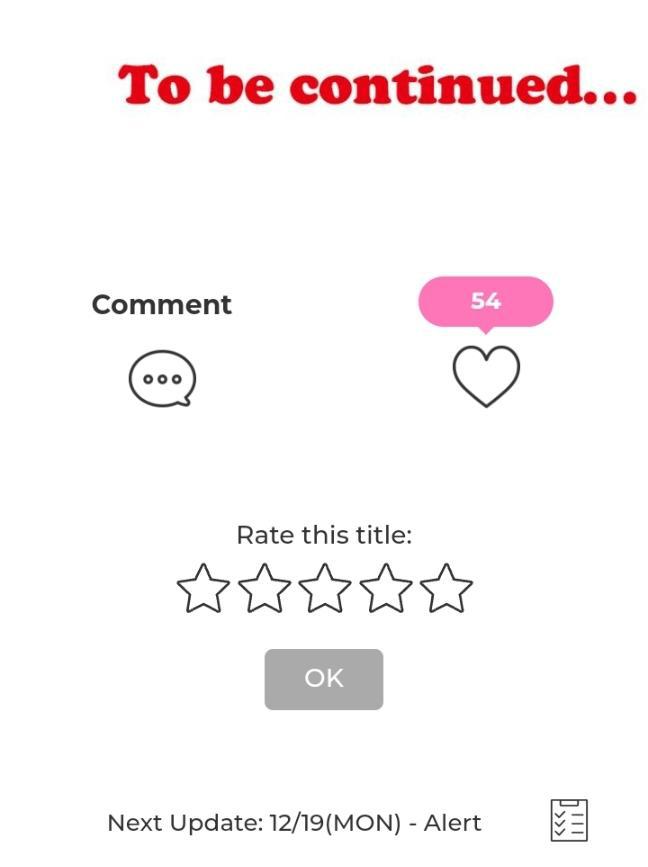This screenshot has height=867, width=648.
Task: Rate four stars
Action: [386, 589]
